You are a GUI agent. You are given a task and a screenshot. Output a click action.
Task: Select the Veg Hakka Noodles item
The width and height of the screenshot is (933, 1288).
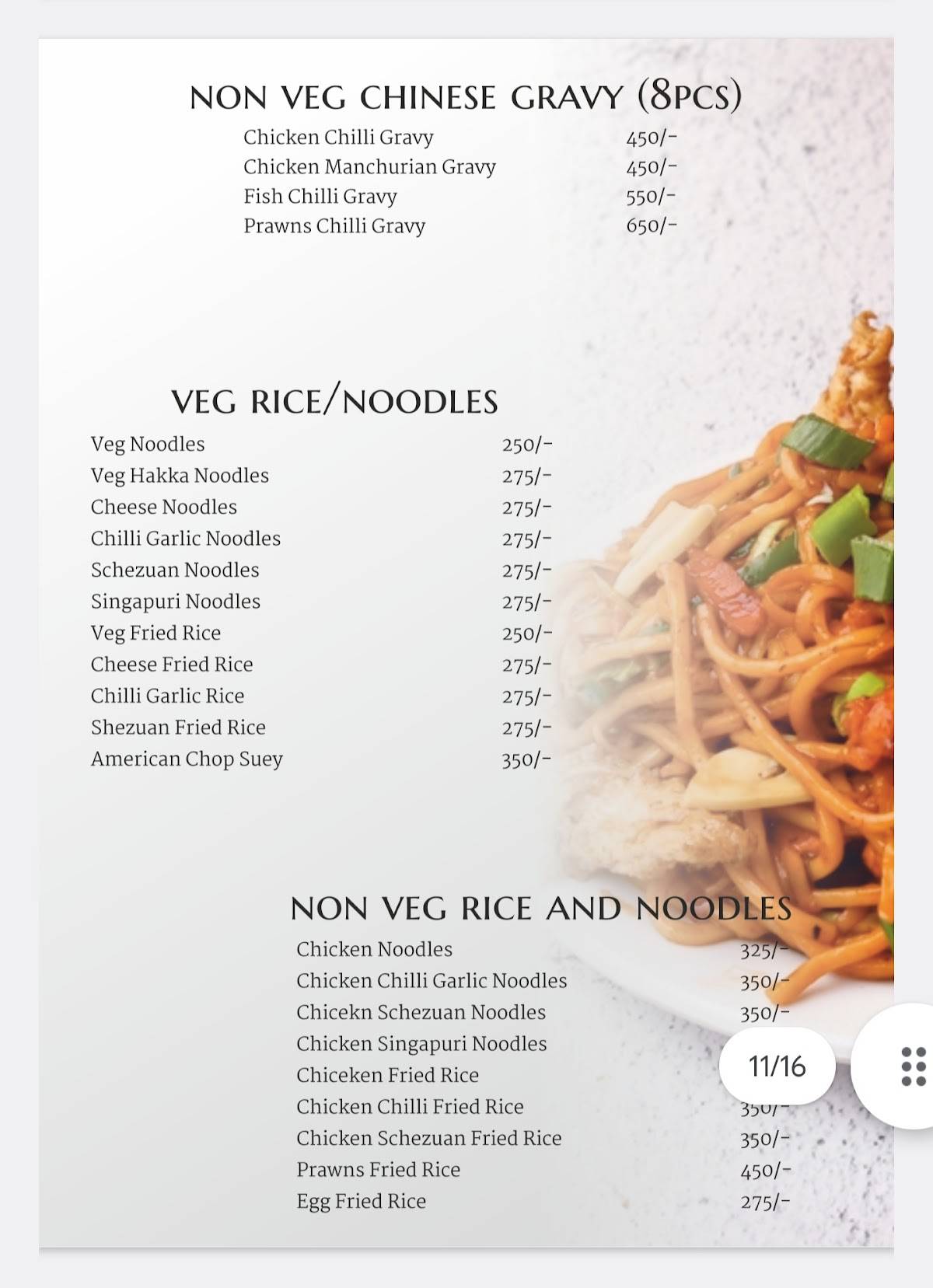pos(180,475)
